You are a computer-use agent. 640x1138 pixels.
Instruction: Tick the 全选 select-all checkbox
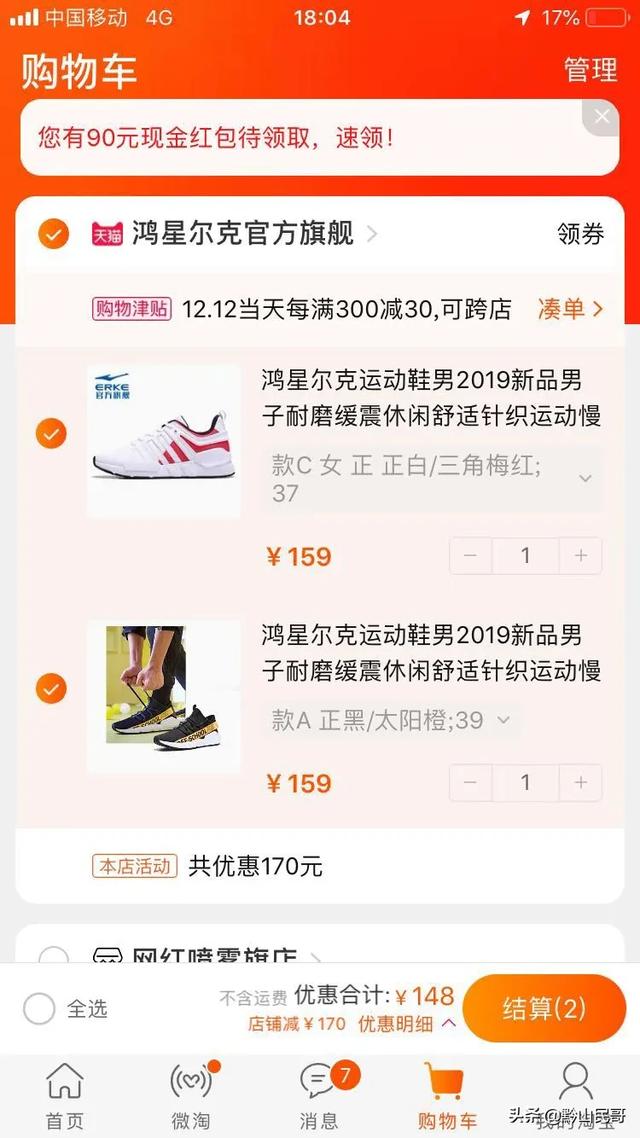tap(39, 1009)
